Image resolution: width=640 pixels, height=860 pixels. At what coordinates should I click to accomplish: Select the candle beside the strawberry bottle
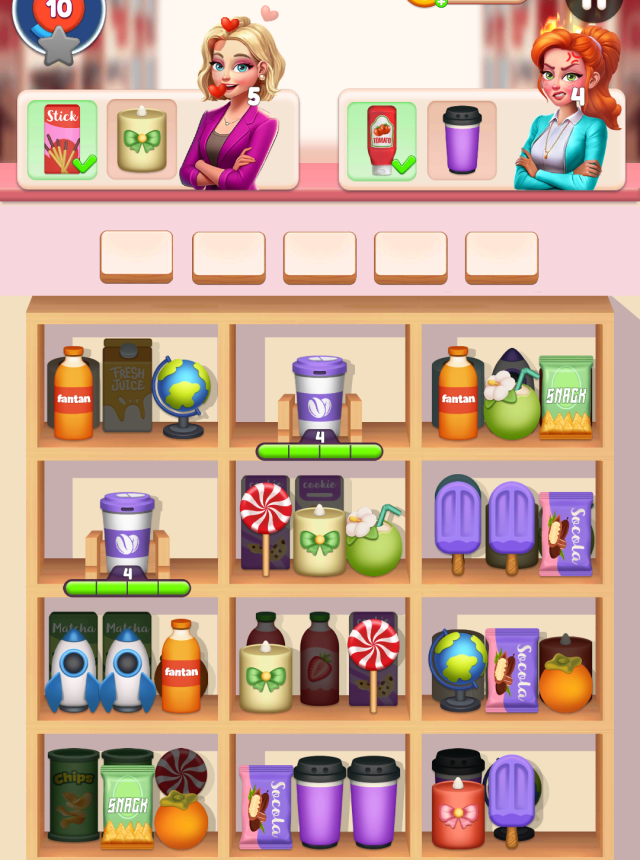coord(265,675)
